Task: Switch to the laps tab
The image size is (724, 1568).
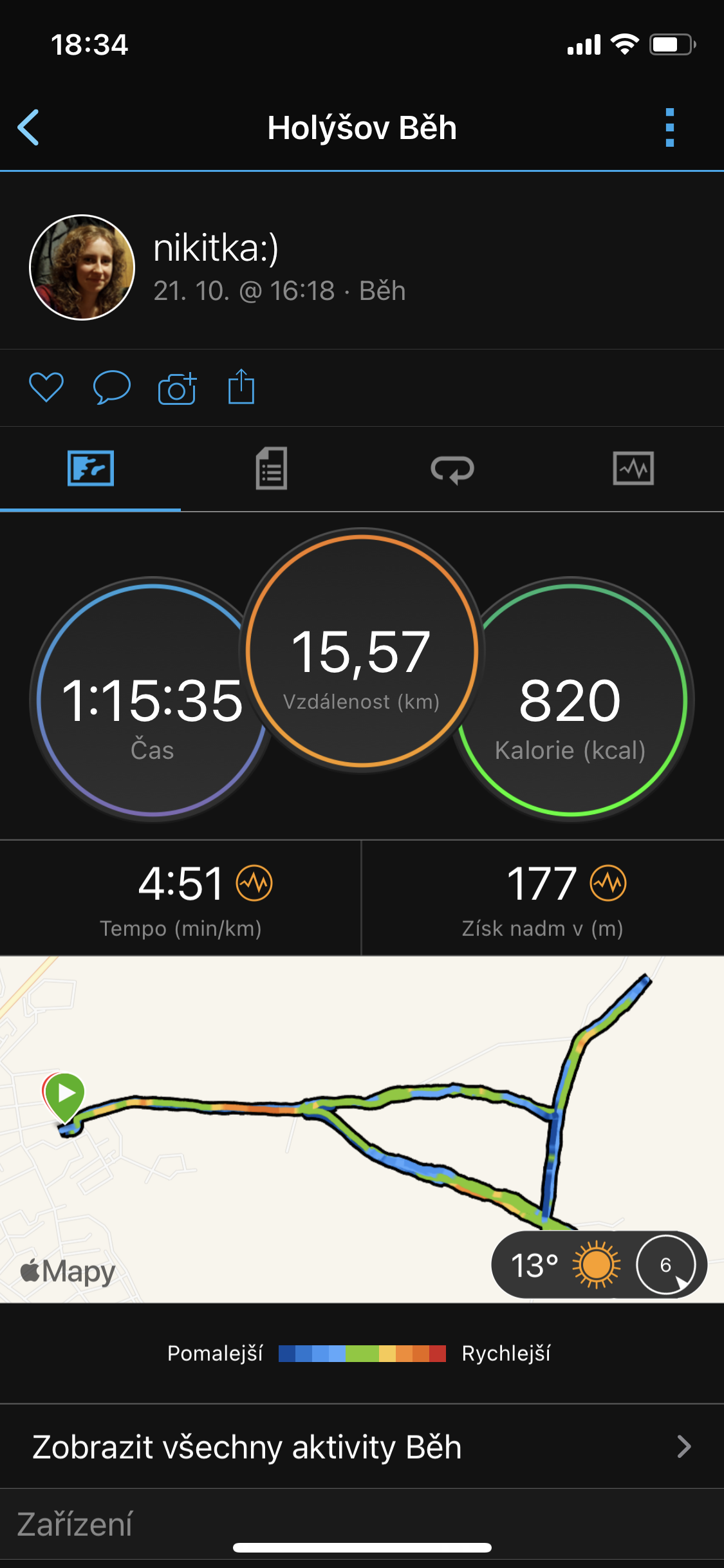Action: (452, 469)
